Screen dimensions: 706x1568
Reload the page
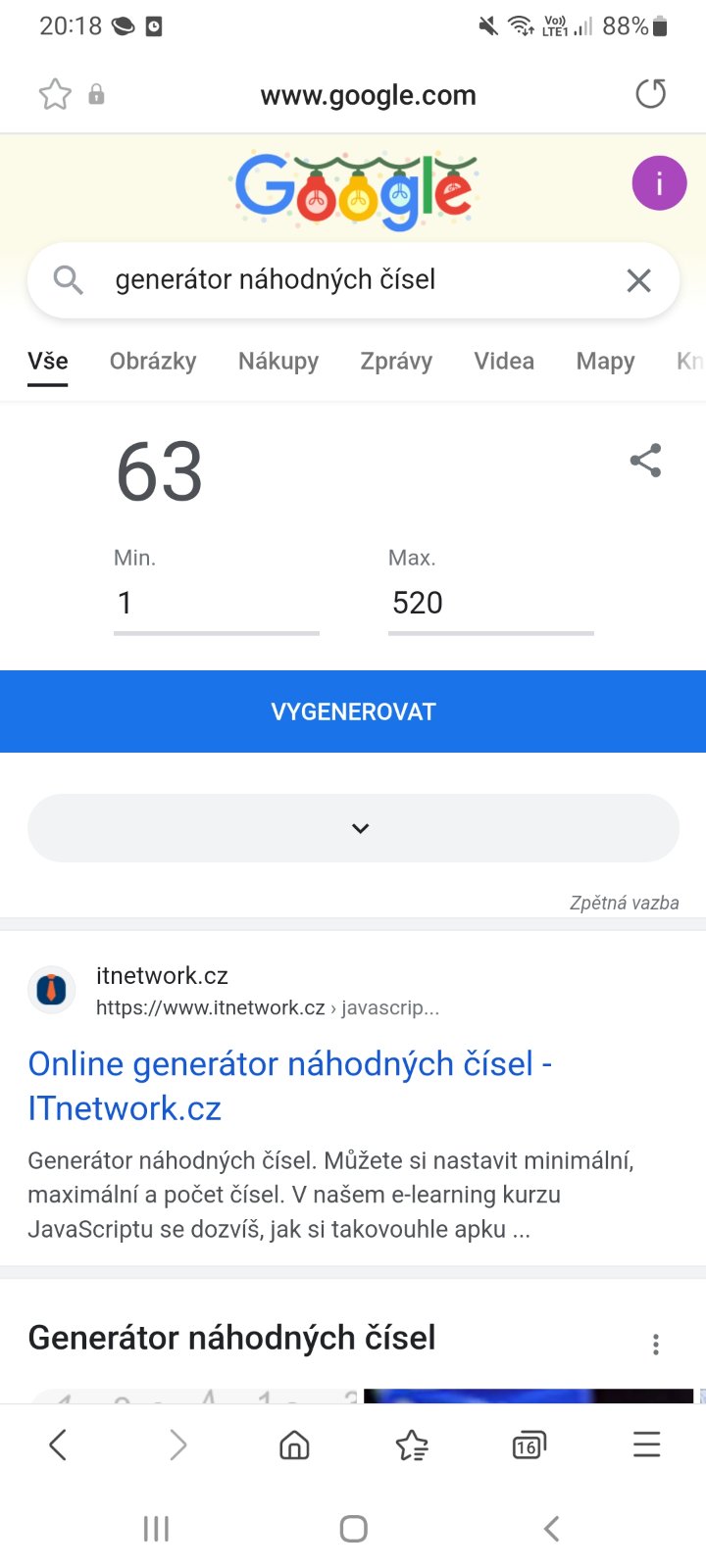pos(650,94)
